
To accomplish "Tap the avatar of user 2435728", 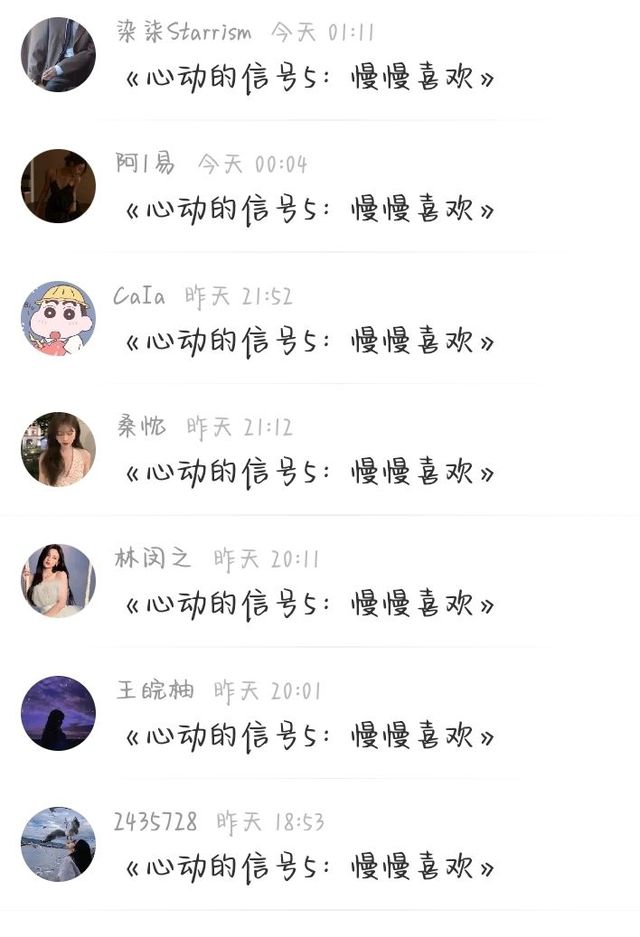I will pos(58,844).
